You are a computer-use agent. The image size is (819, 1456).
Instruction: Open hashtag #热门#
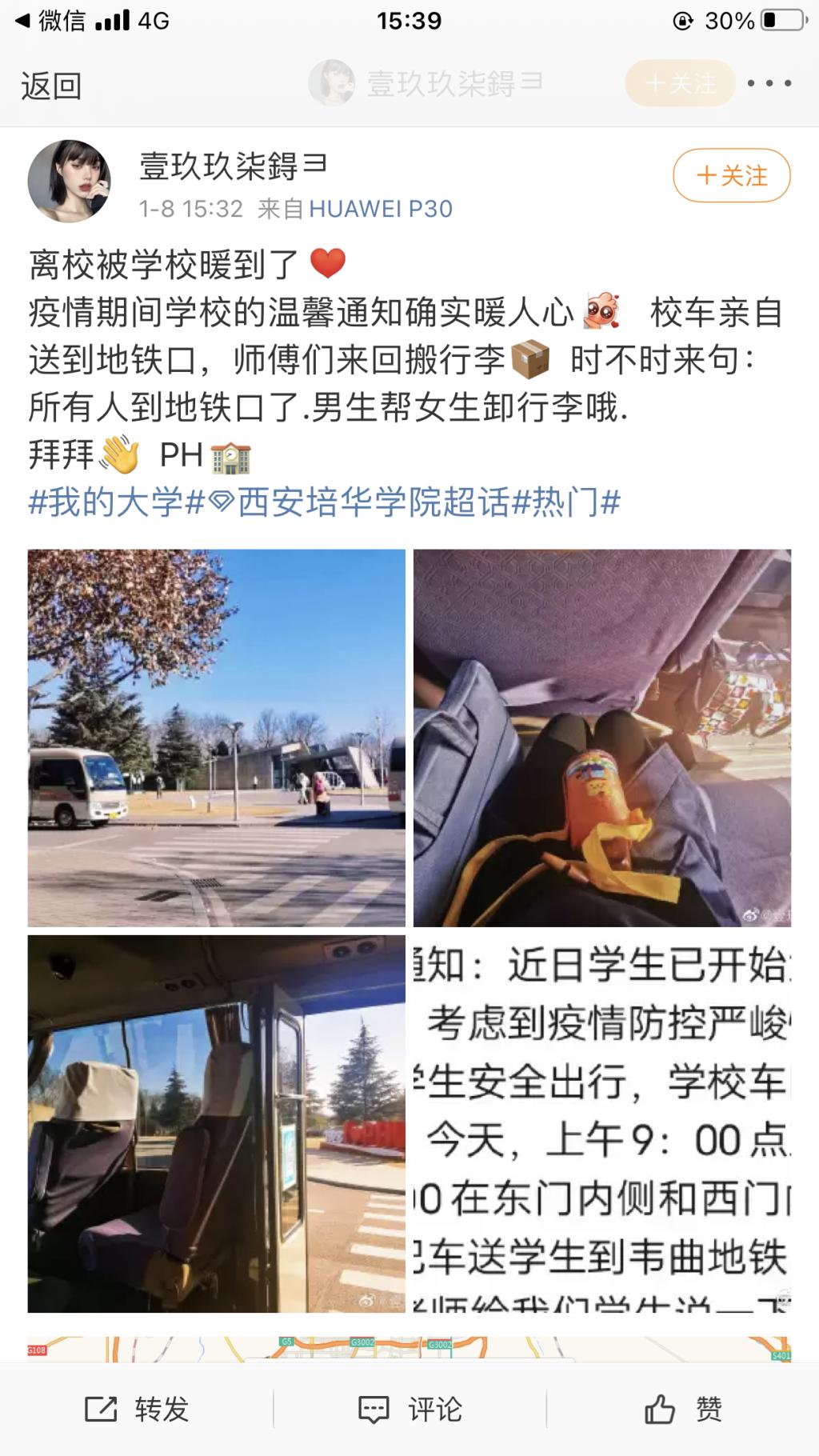566,503
